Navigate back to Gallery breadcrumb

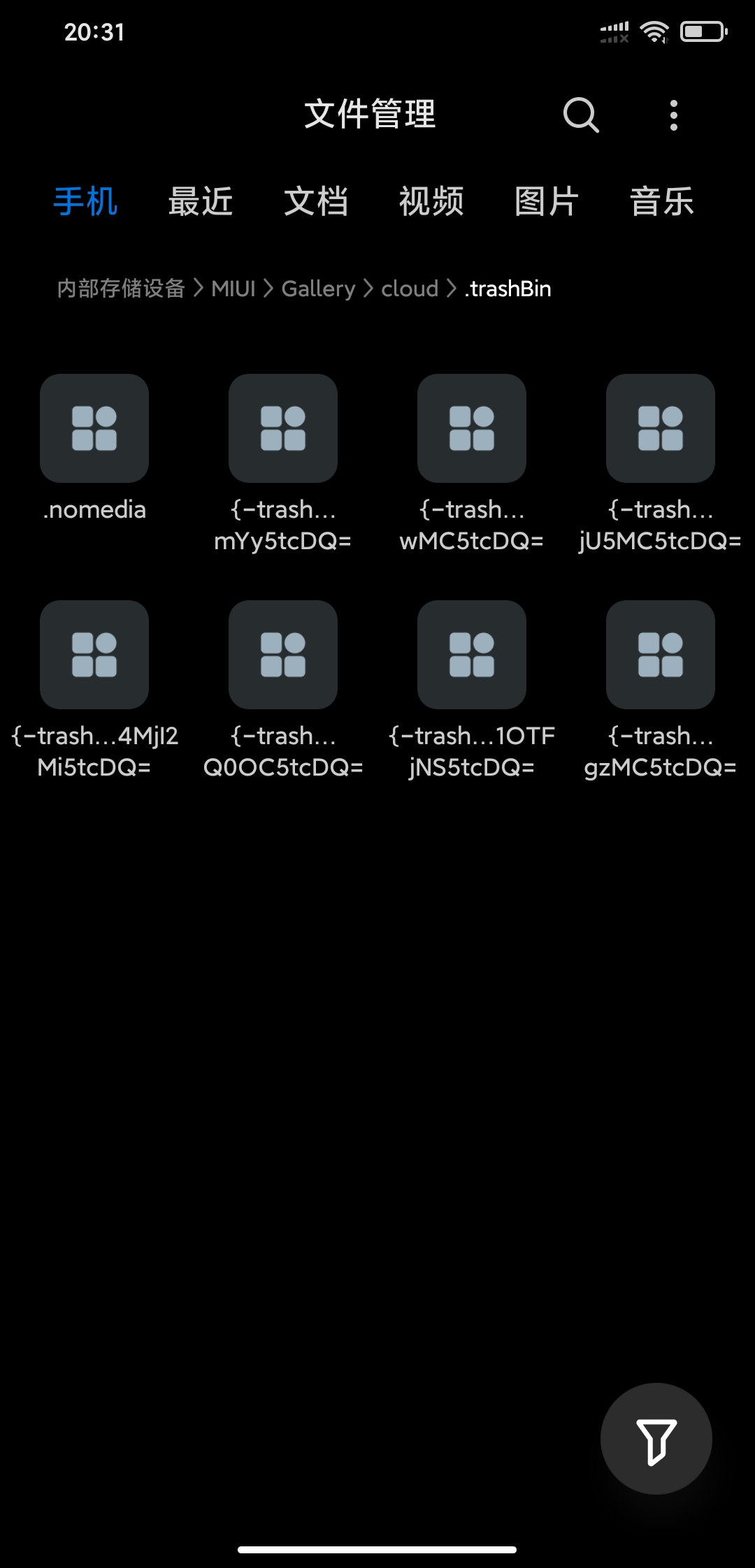[318, 289]
